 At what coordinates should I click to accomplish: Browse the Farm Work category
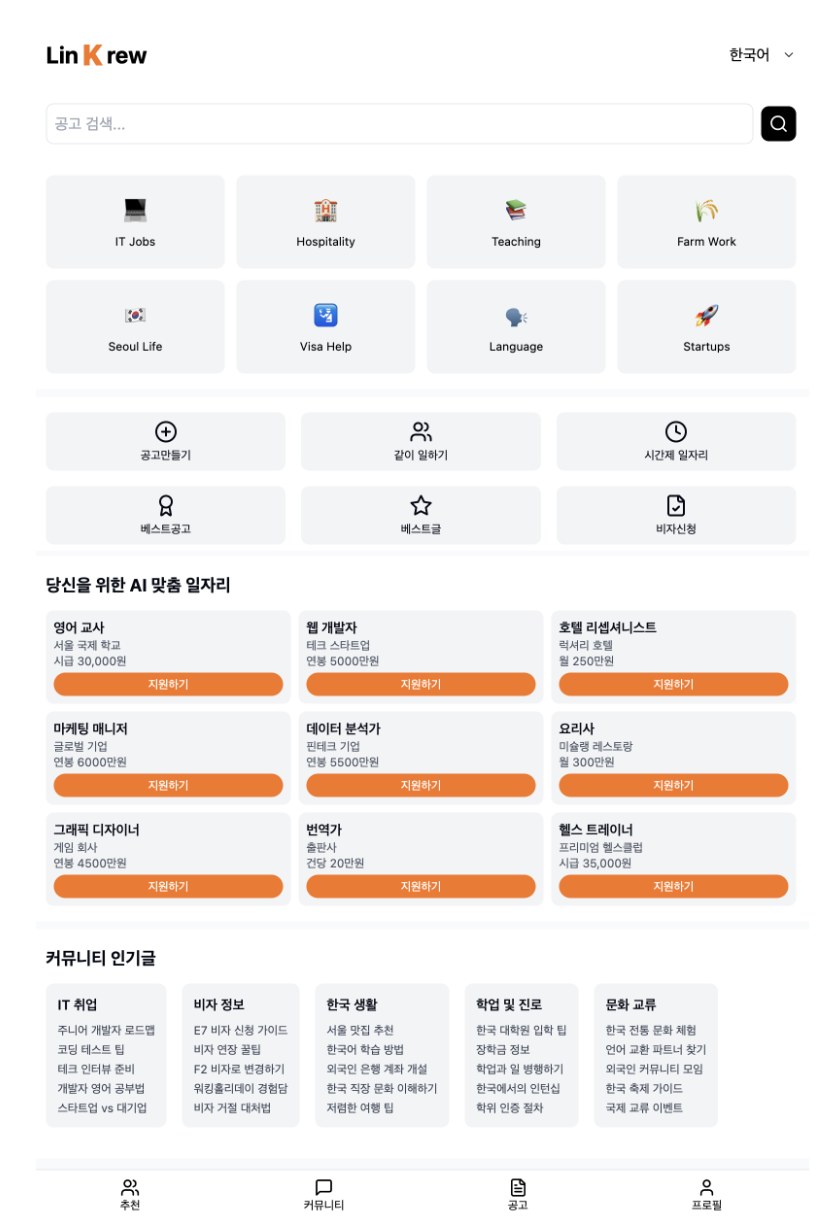(x=706, y=222)
